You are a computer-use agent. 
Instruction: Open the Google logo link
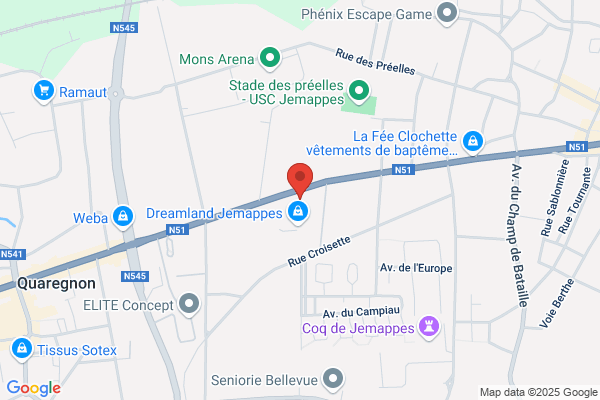point(34,388)
